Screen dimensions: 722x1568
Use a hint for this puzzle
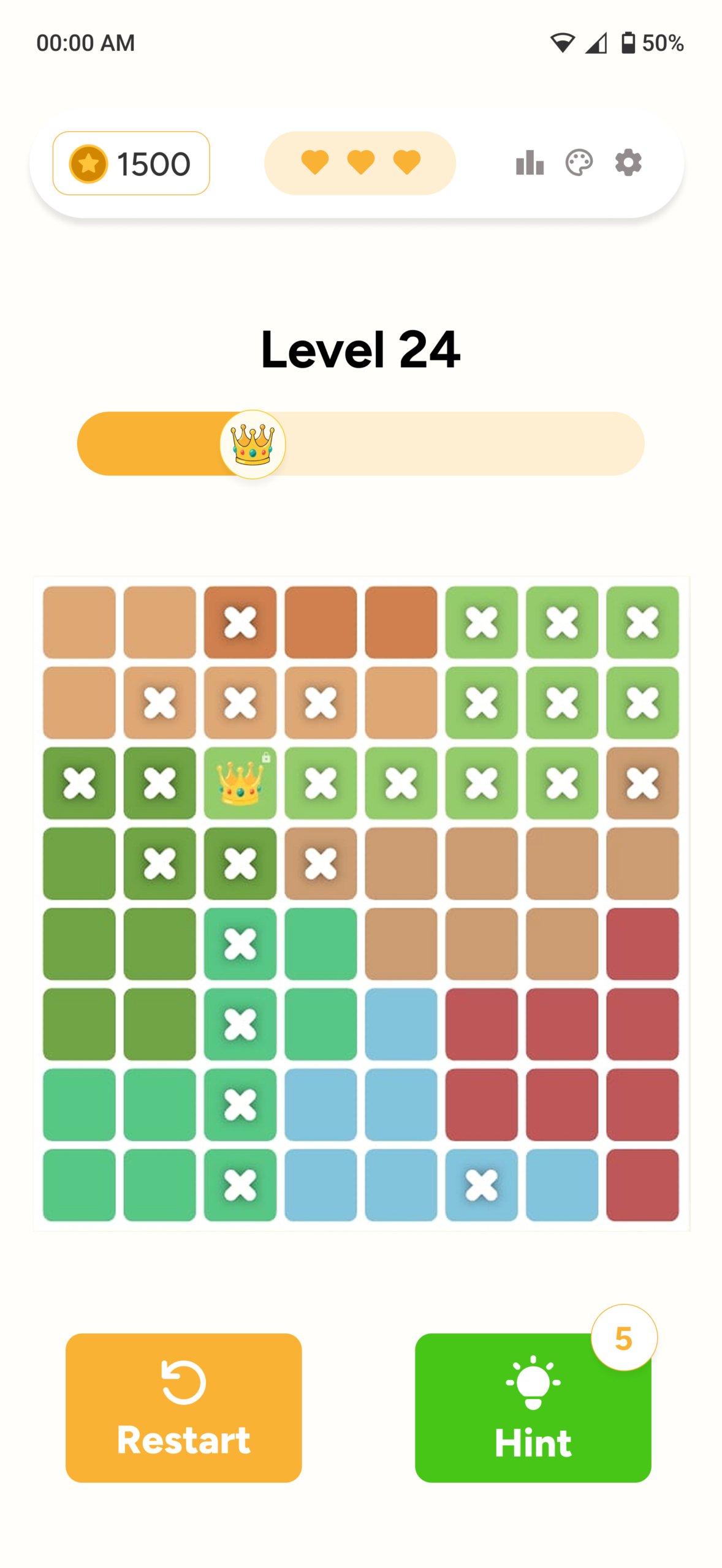[533, 1407]
